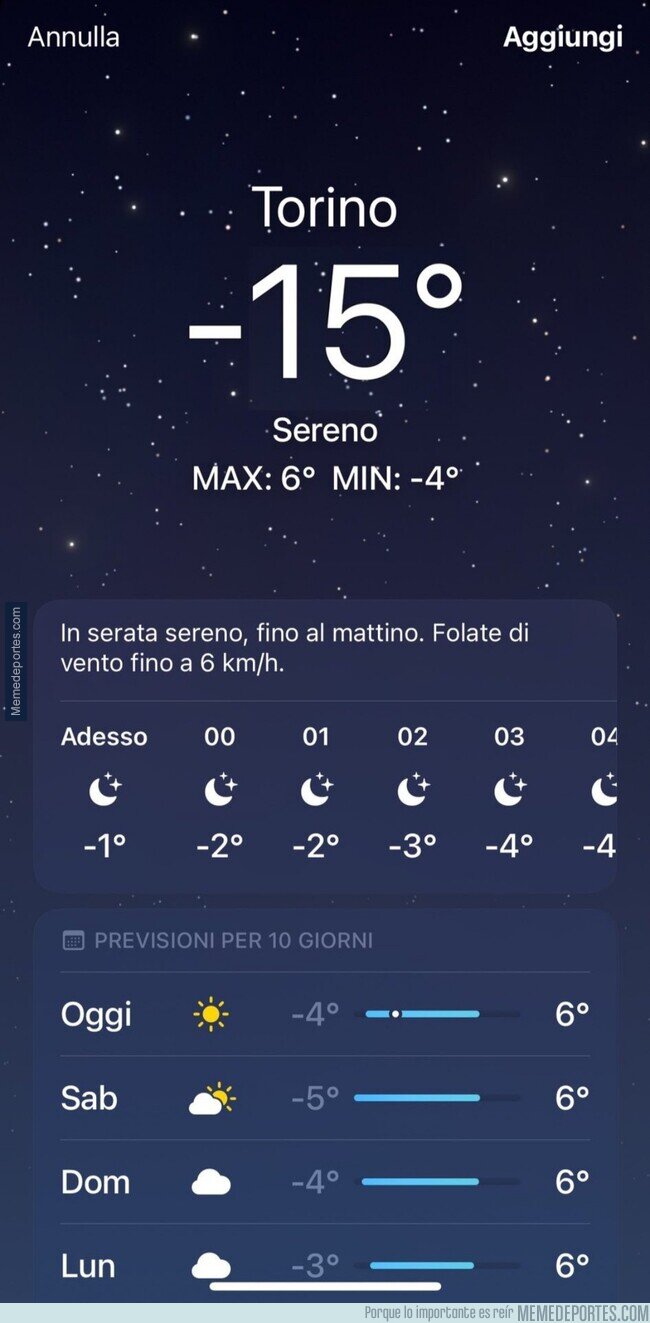The height and width of the screenshot is (1323, 650).
Task: Tap Annulla to cancel adding Torino
Action: click(73, 37)
